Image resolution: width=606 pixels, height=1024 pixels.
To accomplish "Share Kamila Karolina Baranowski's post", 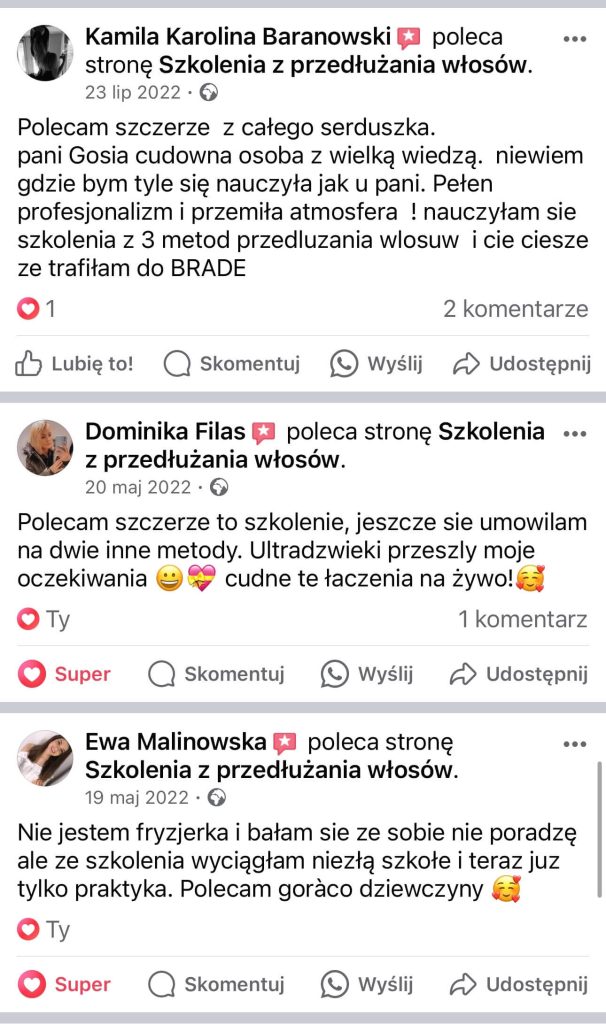I will tap(521, 364).
